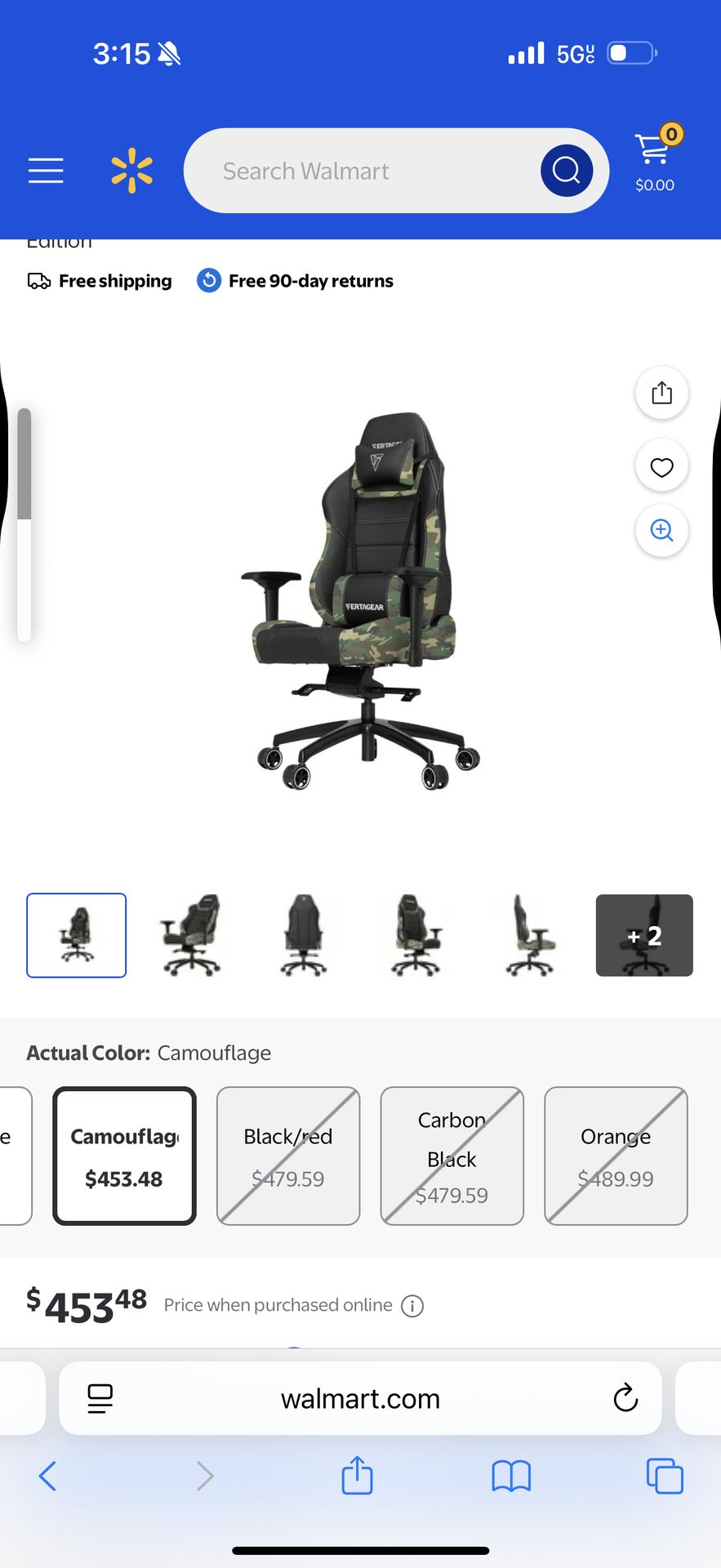Select the rear-view chair thumbnail

point(304,935)
